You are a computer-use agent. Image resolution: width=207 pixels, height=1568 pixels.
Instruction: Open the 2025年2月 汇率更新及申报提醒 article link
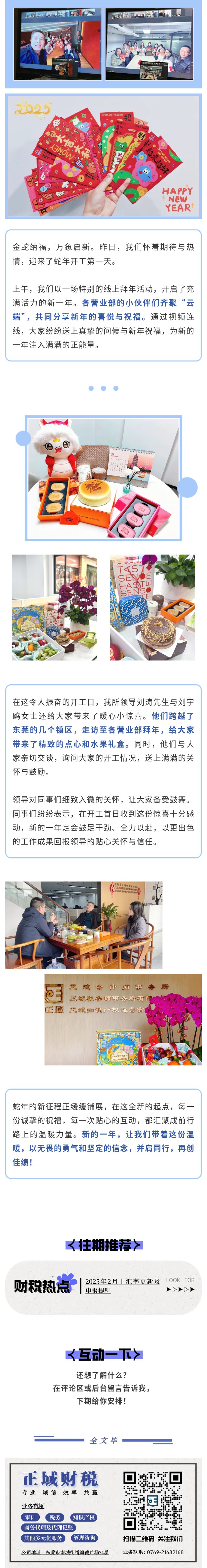(122, 1285)
